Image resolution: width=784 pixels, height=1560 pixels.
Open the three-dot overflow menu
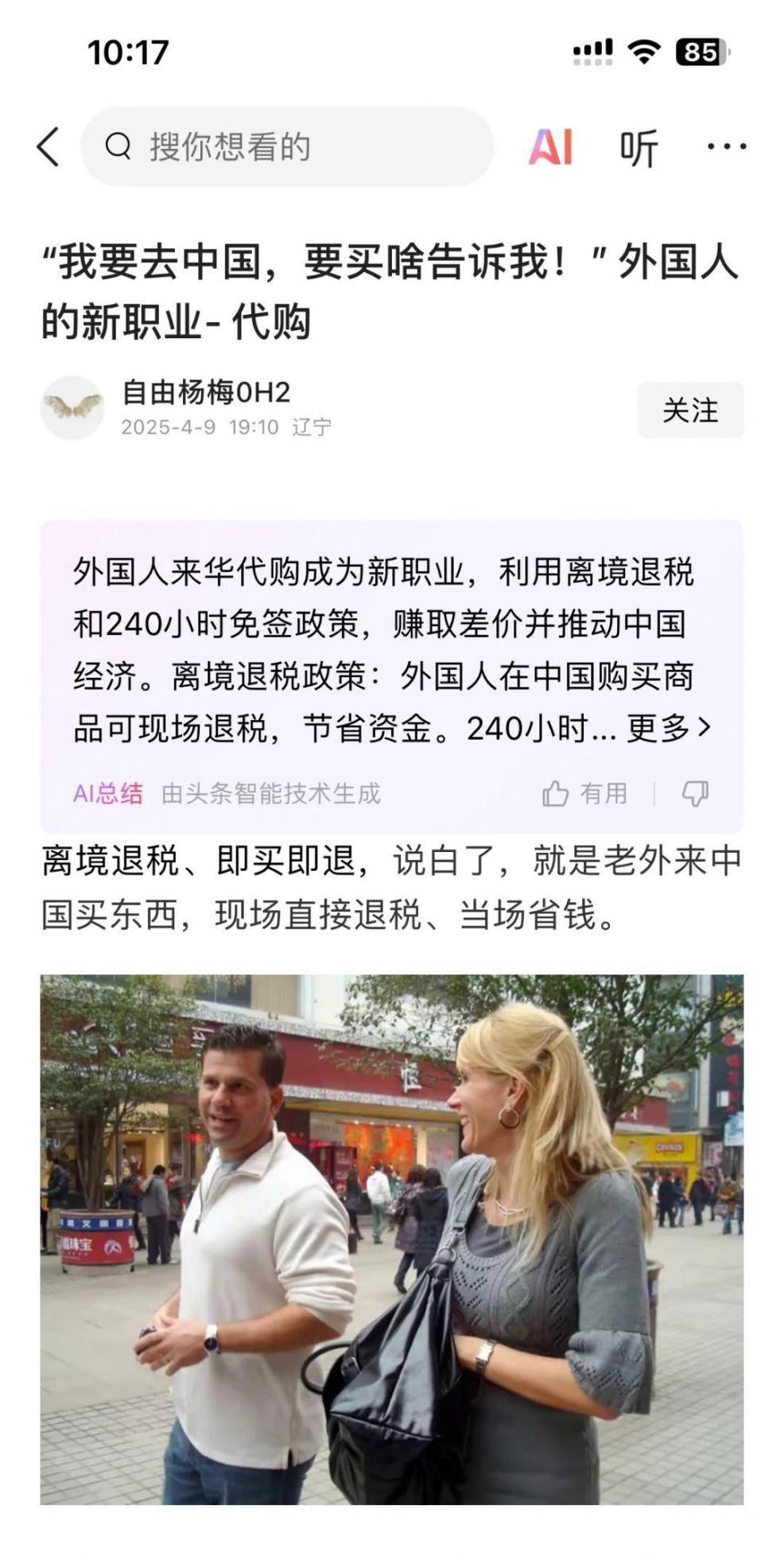click(726, 147)
